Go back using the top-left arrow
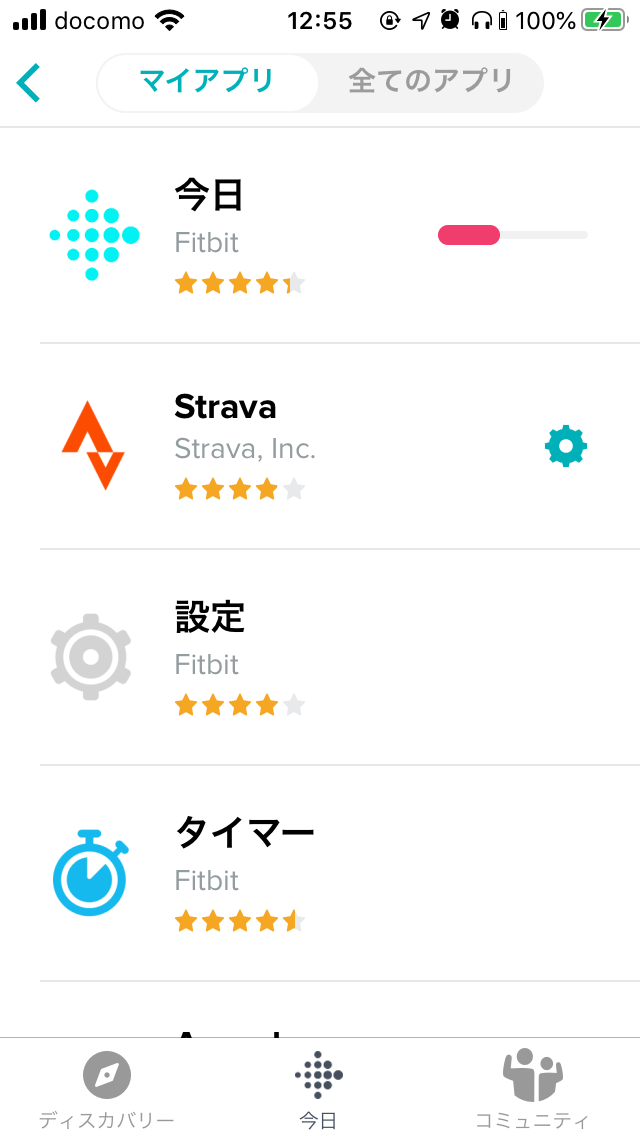Screen dimensions: 640x1136 (x=29, y=82)
